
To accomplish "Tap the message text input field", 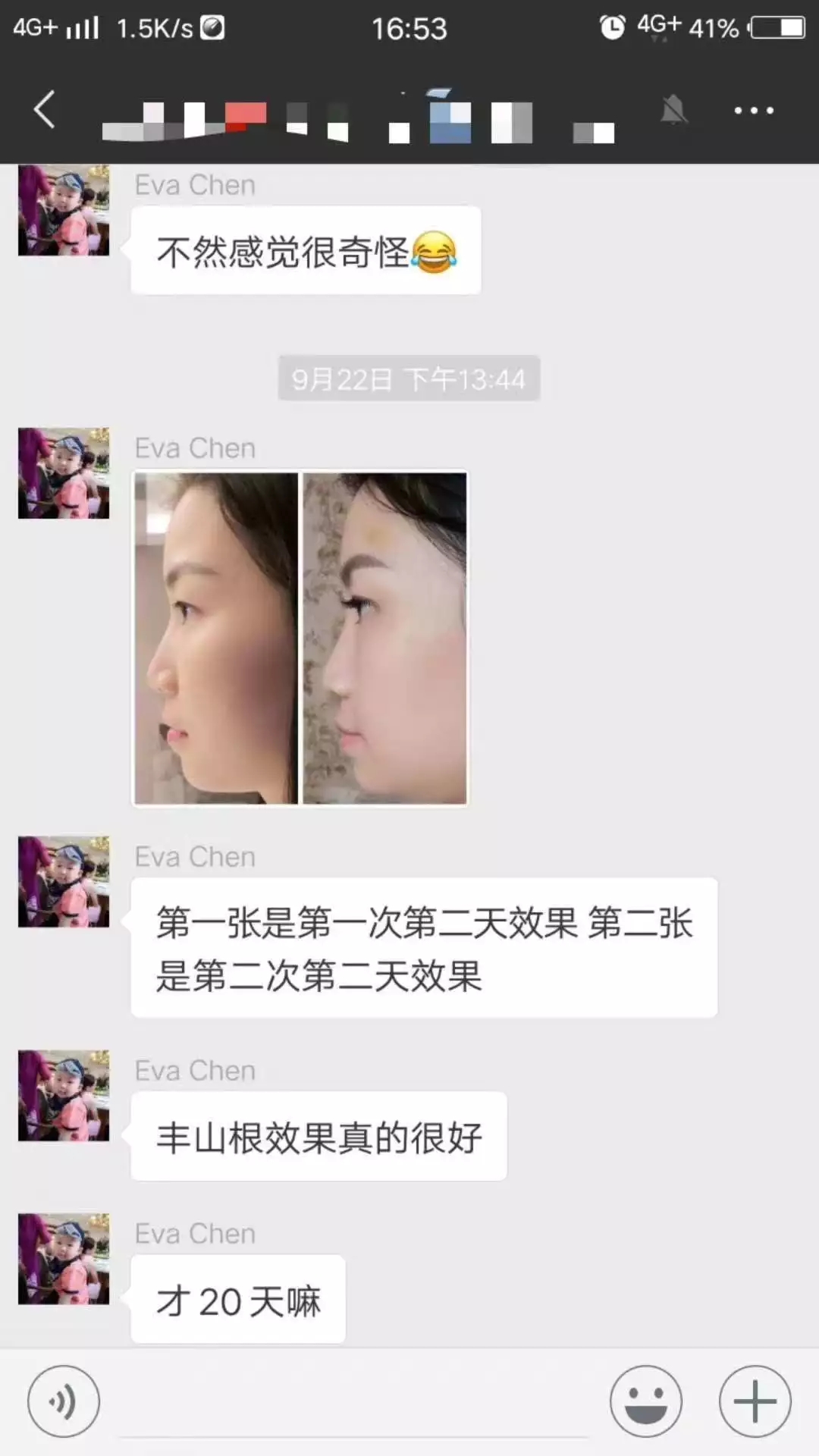I will pyautogui.click(x=353, y=1403).
